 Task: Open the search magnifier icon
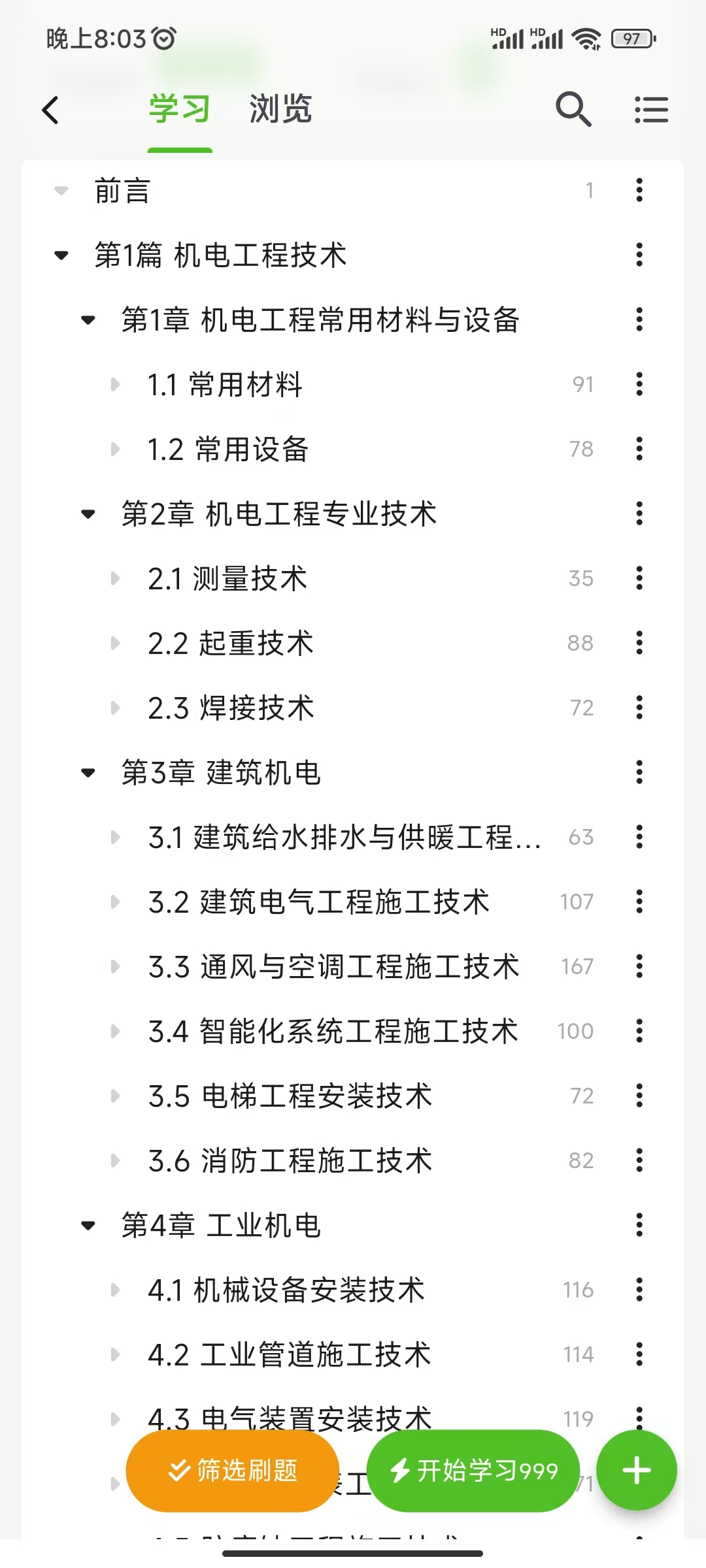(573, 109)
